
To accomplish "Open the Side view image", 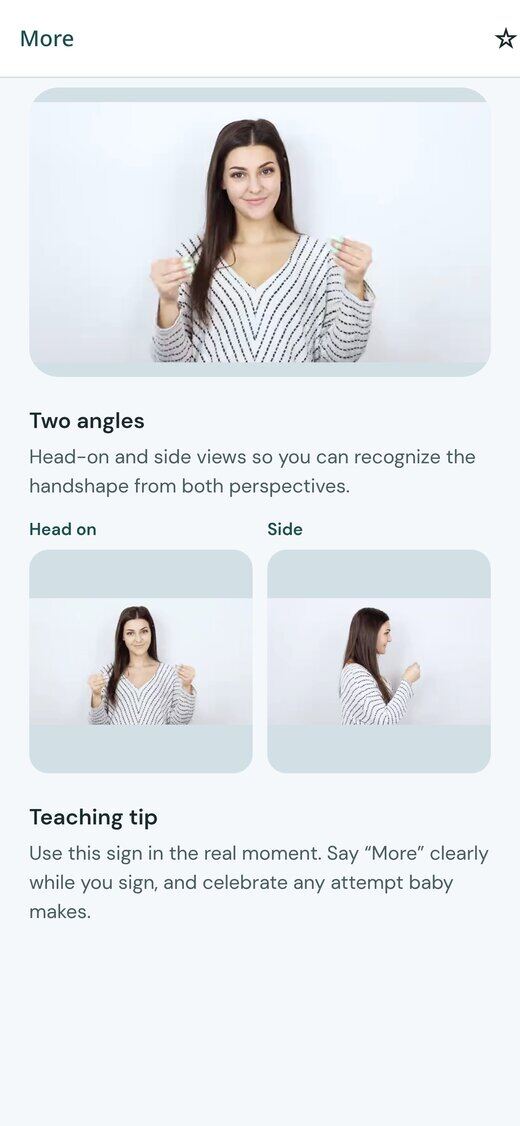I will point(379,661).
